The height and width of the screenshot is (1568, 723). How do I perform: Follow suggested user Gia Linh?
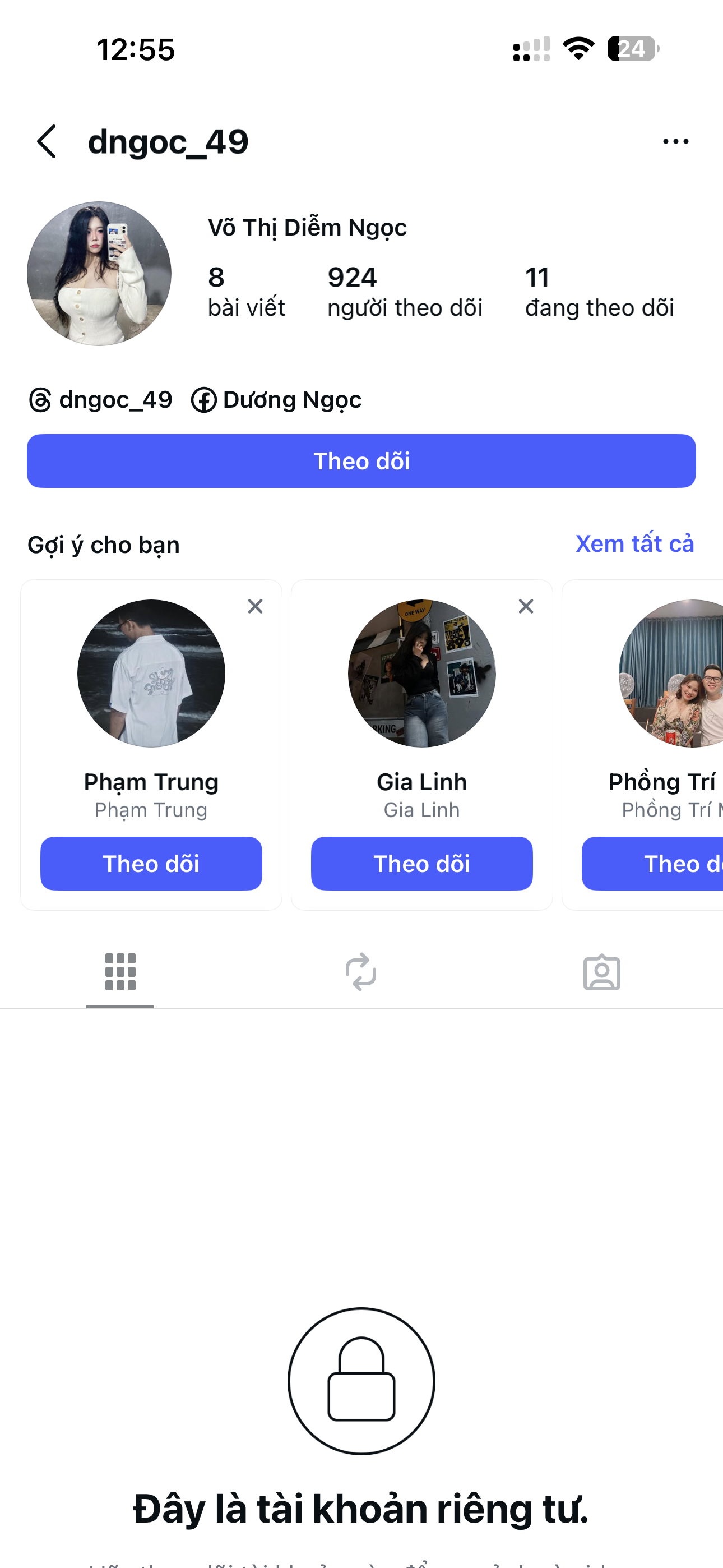pos(421,863)
